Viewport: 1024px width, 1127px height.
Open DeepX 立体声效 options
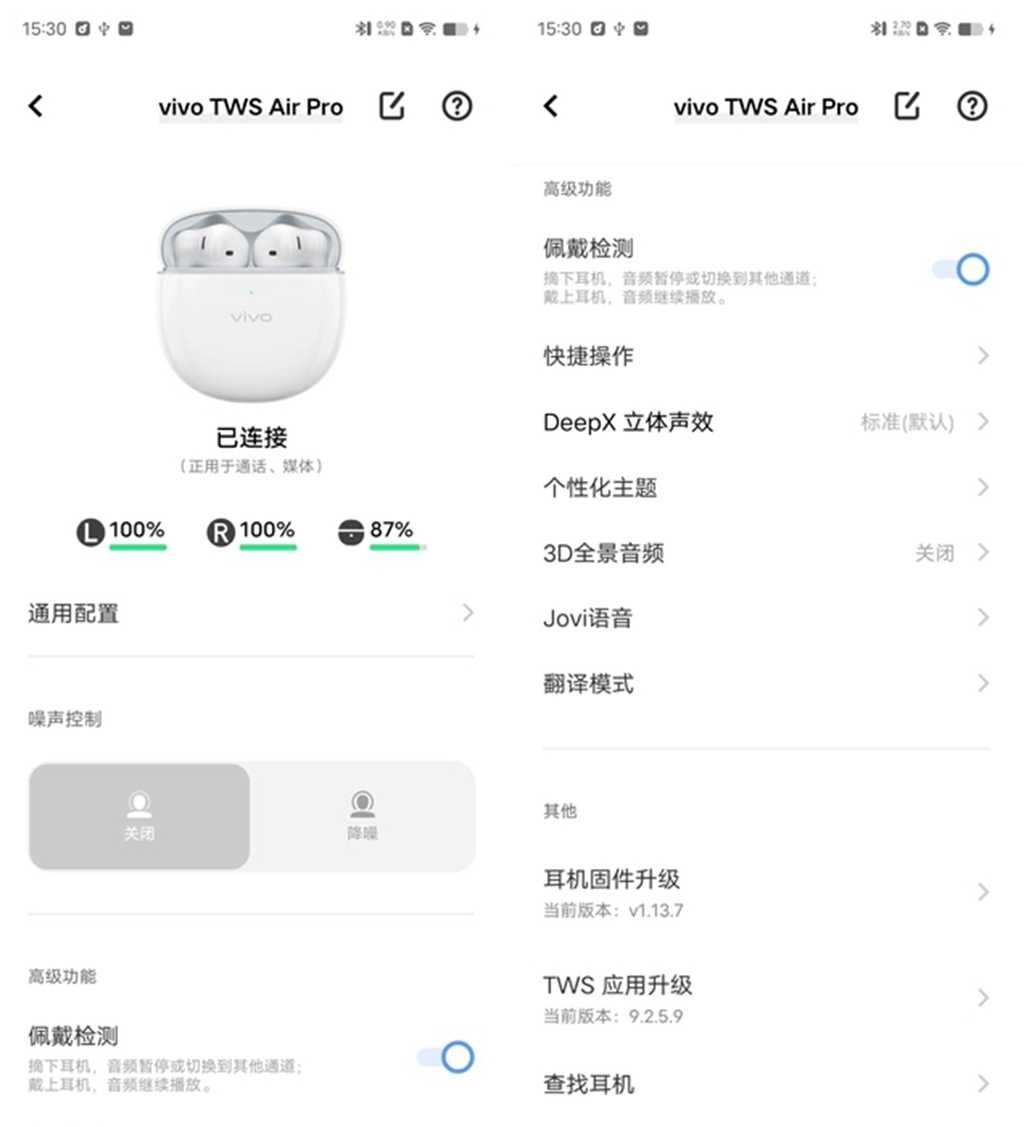(765, 422)
